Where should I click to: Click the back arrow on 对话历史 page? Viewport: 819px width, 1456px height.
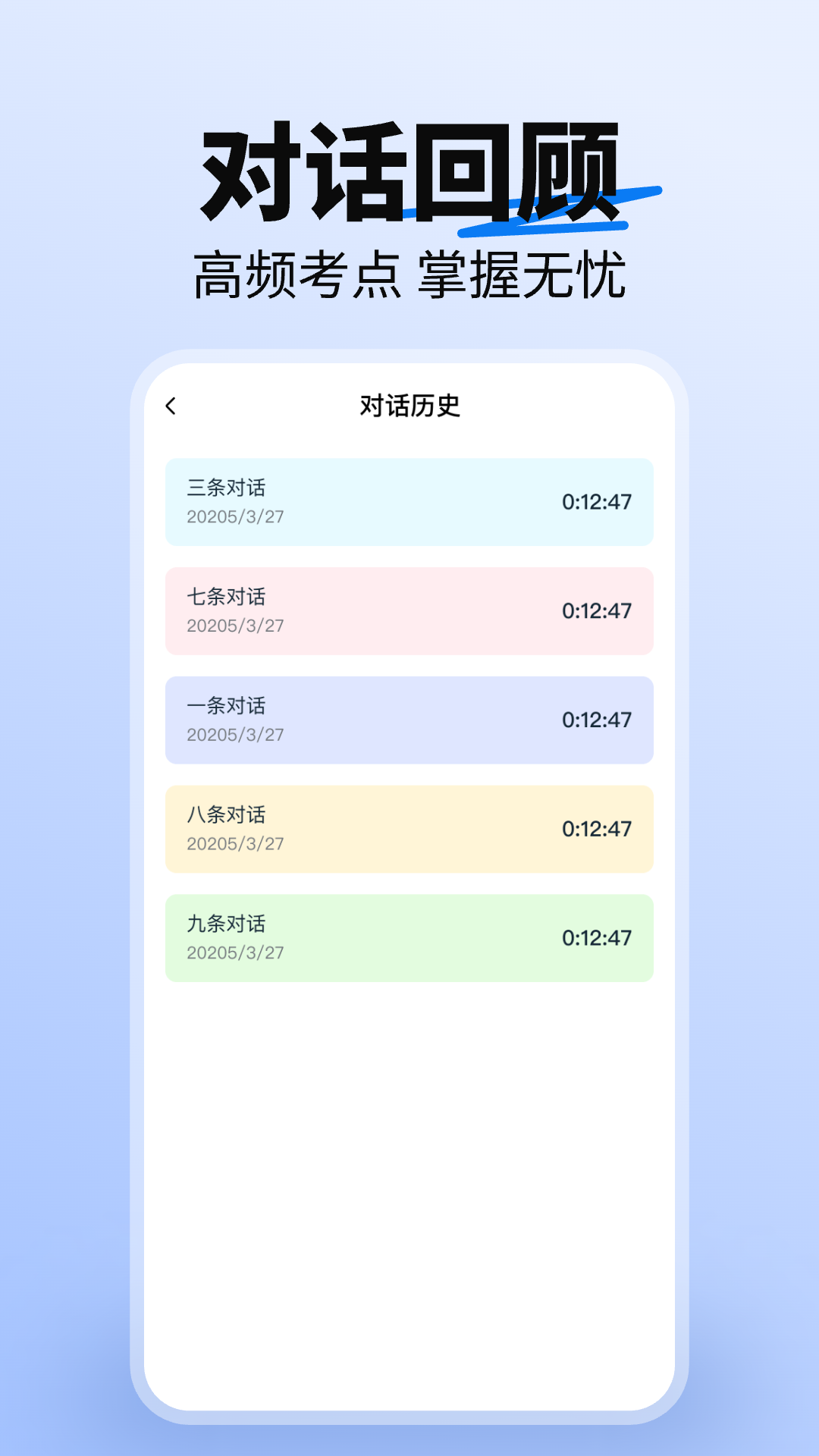[x=170, y=406]
